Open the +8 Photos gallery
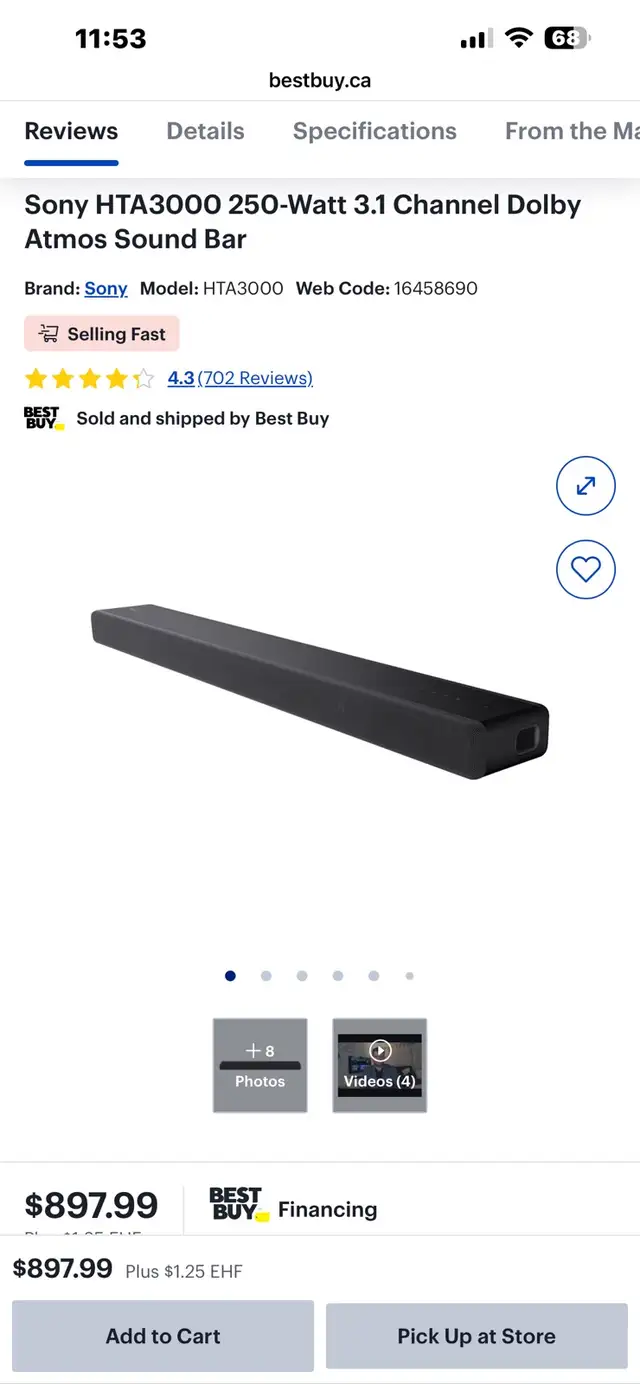This screenshot has width=640, height=1384. click(x=260, y=1065)
